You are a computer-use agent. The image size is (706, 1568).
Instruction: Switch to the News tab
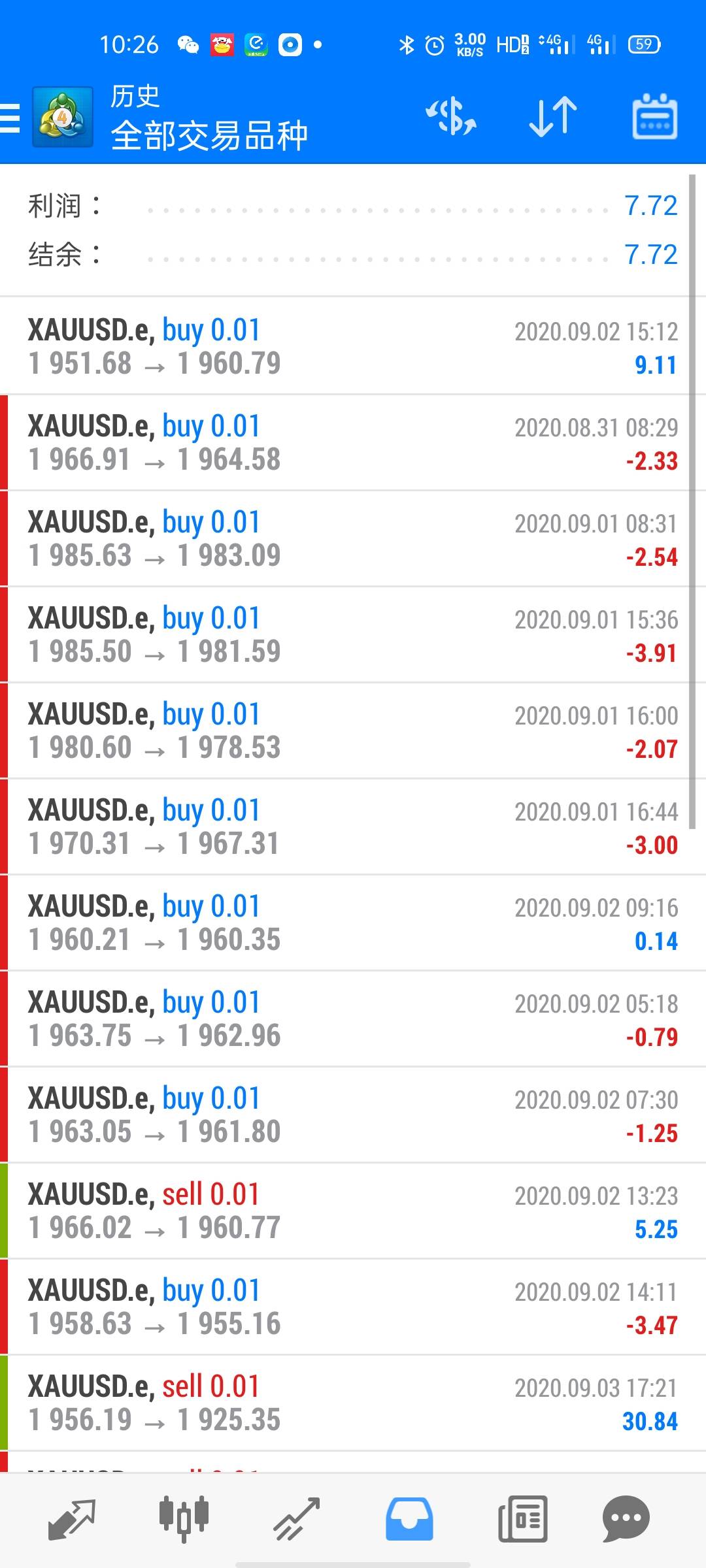pyautogui.click(x=522, y=1518)
